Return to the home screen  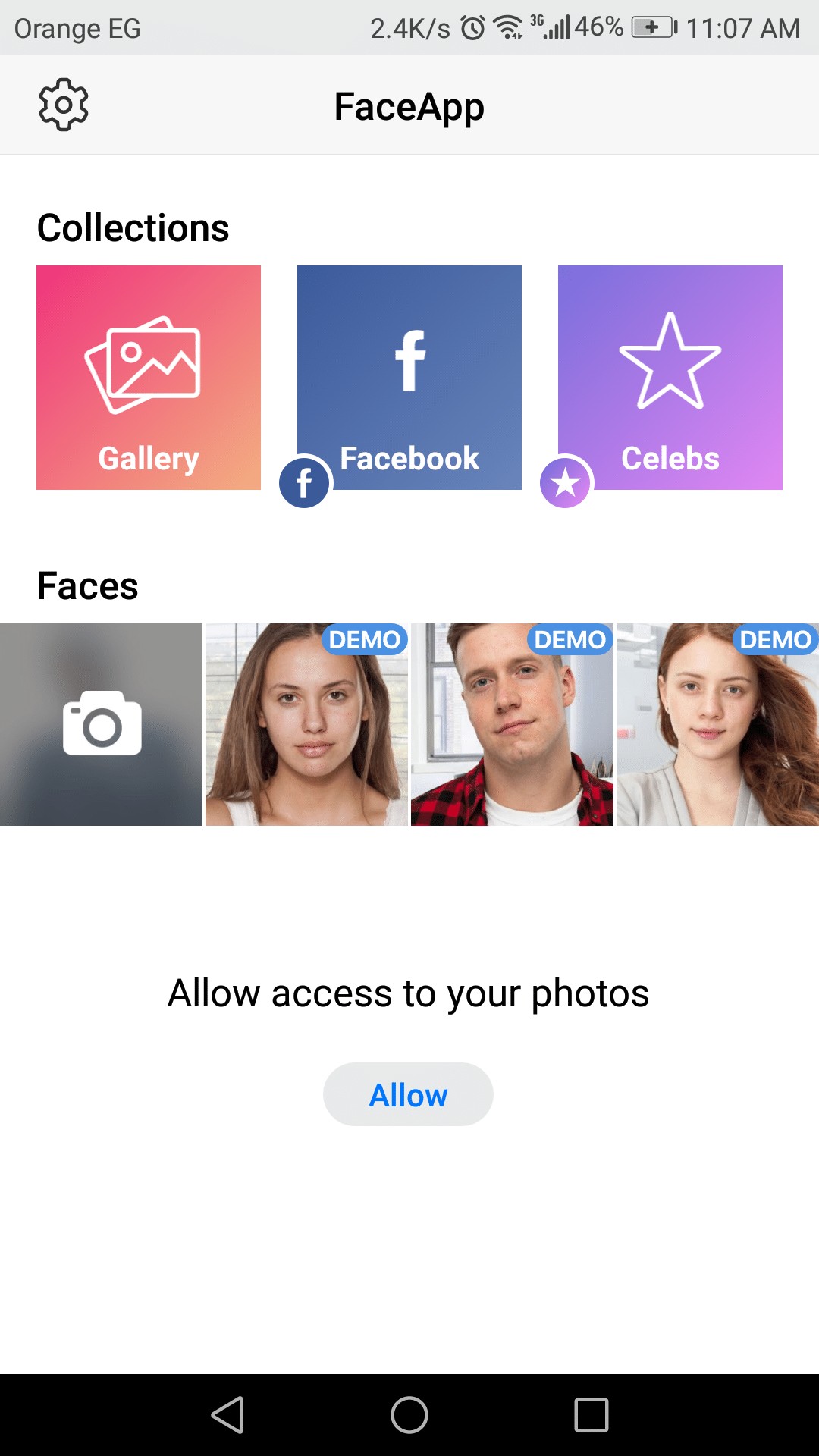coord(409,1415)
